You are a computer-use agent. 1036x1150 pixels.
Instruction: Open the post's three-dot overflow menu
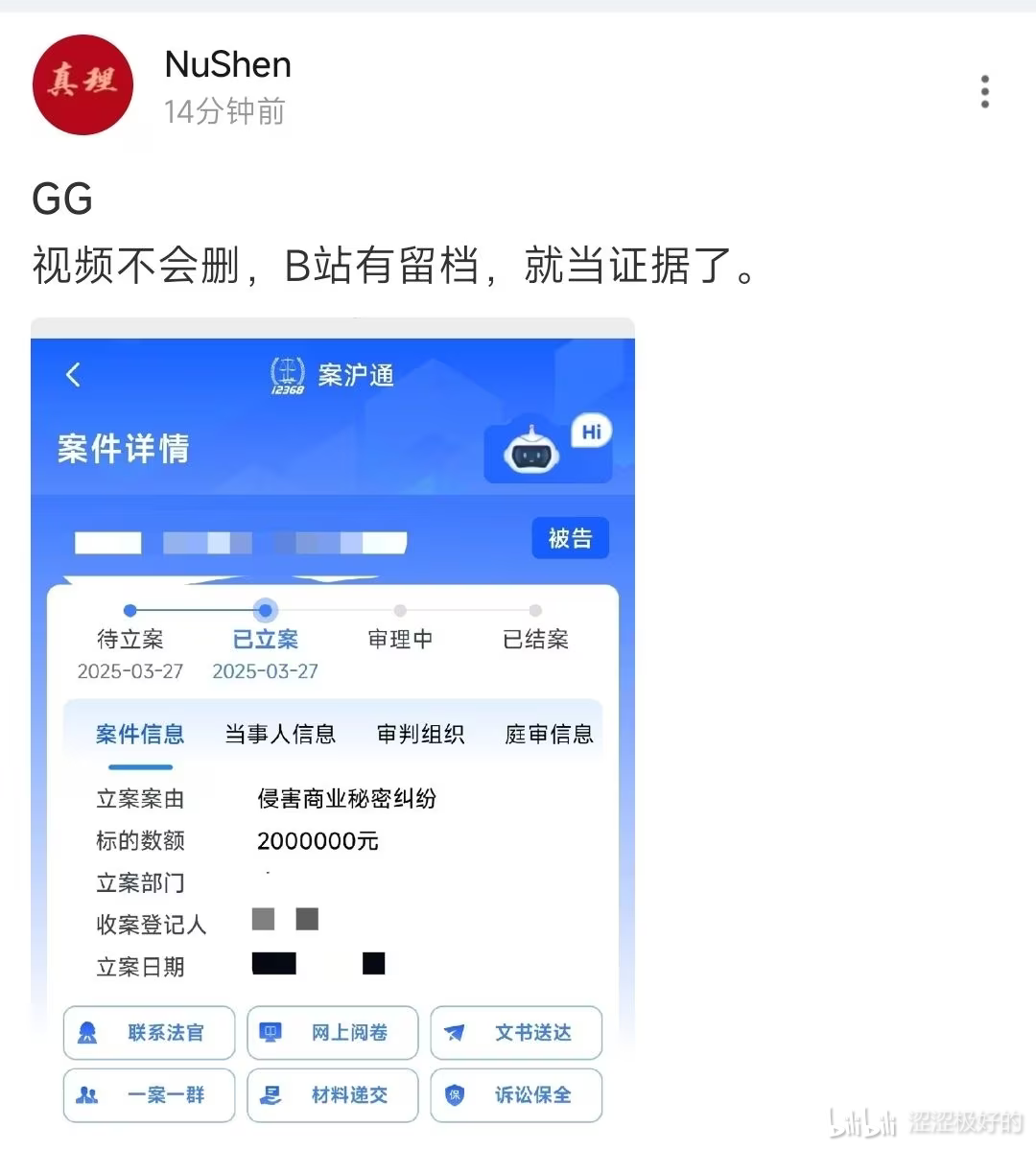984,92
